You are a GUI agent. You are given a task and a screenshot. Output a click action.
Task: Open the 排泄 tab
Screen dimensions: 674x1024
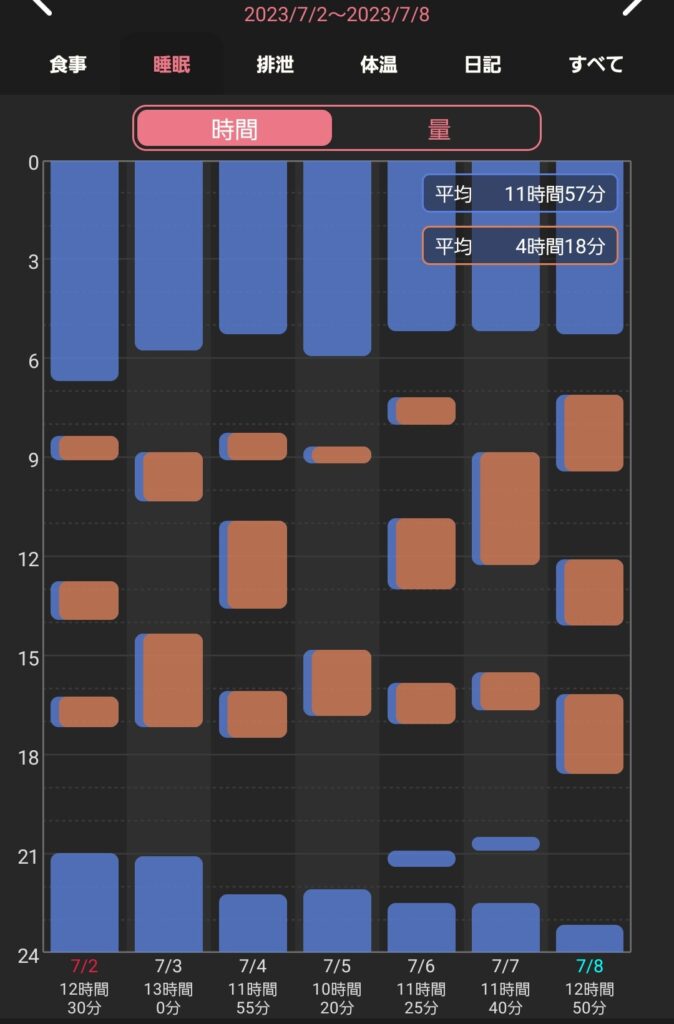275,65
